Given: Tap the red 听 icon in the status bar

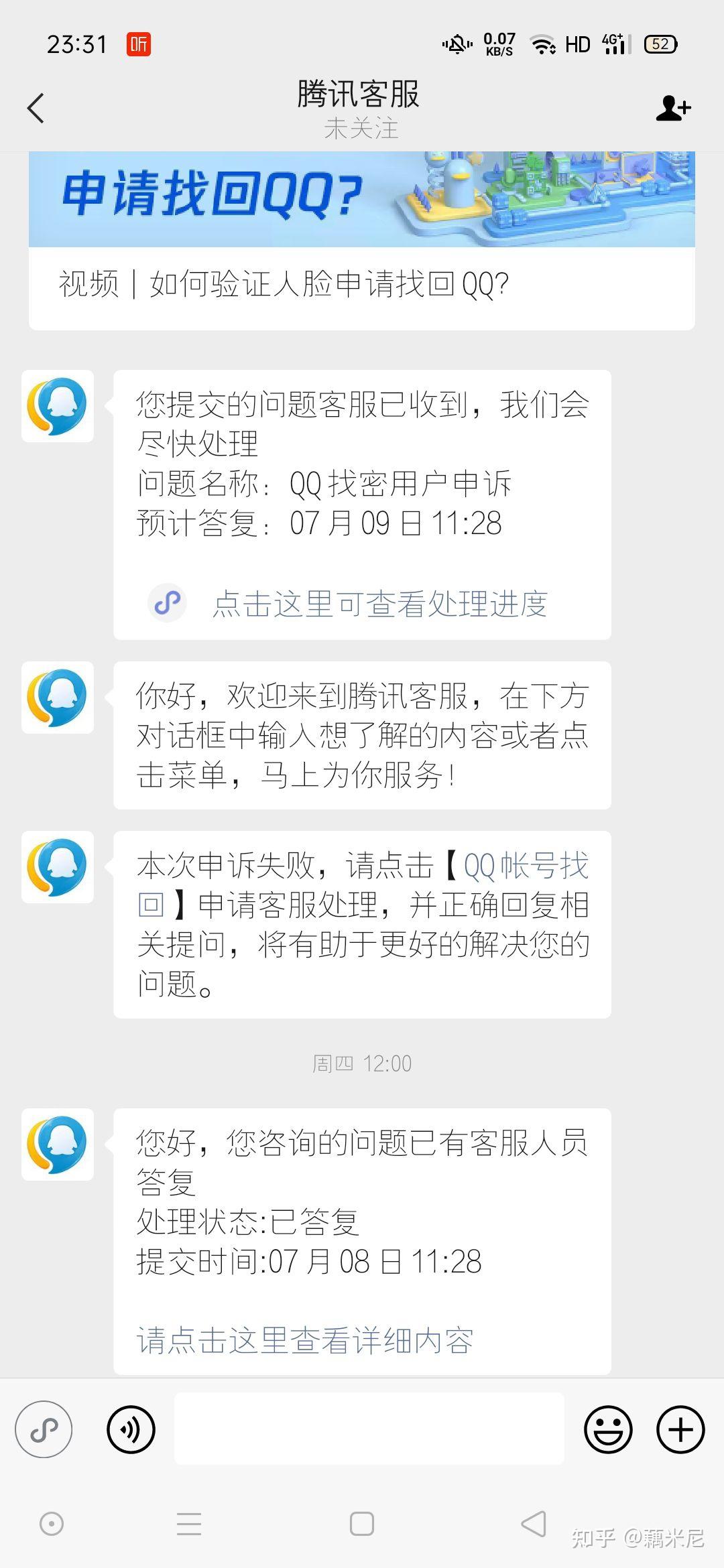Looking at the screenshot, I should [139, 44].
